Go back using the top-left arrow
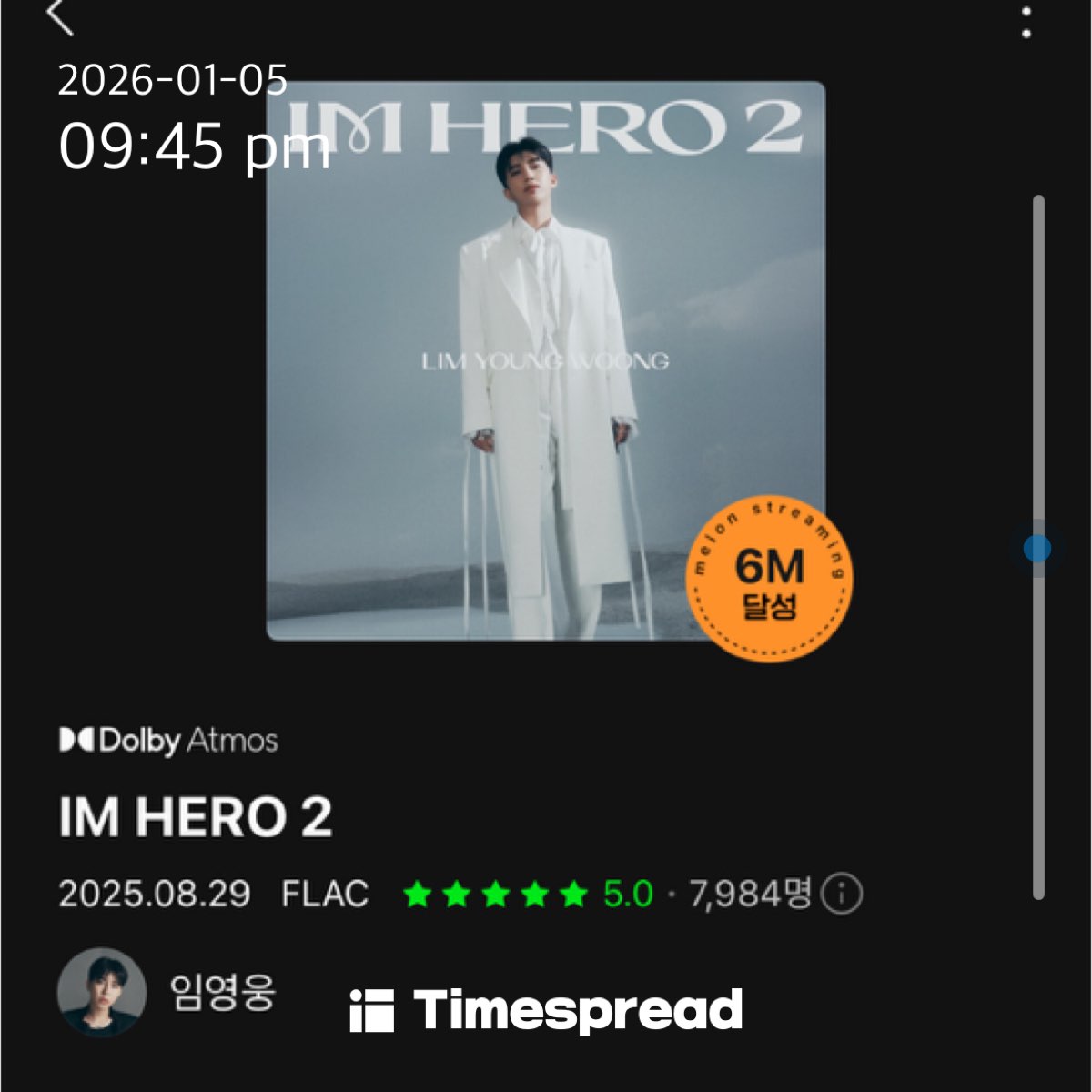This screenshot has height=1092, width=1092. click(60, 16)
